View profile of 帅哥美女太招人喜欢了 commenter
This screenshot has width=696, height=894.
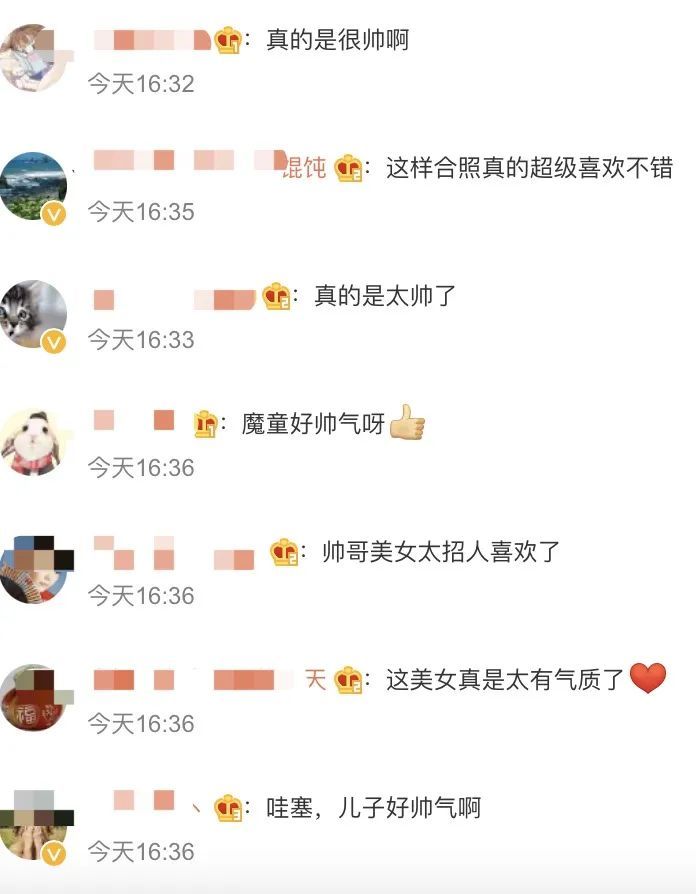click(33, 569)
